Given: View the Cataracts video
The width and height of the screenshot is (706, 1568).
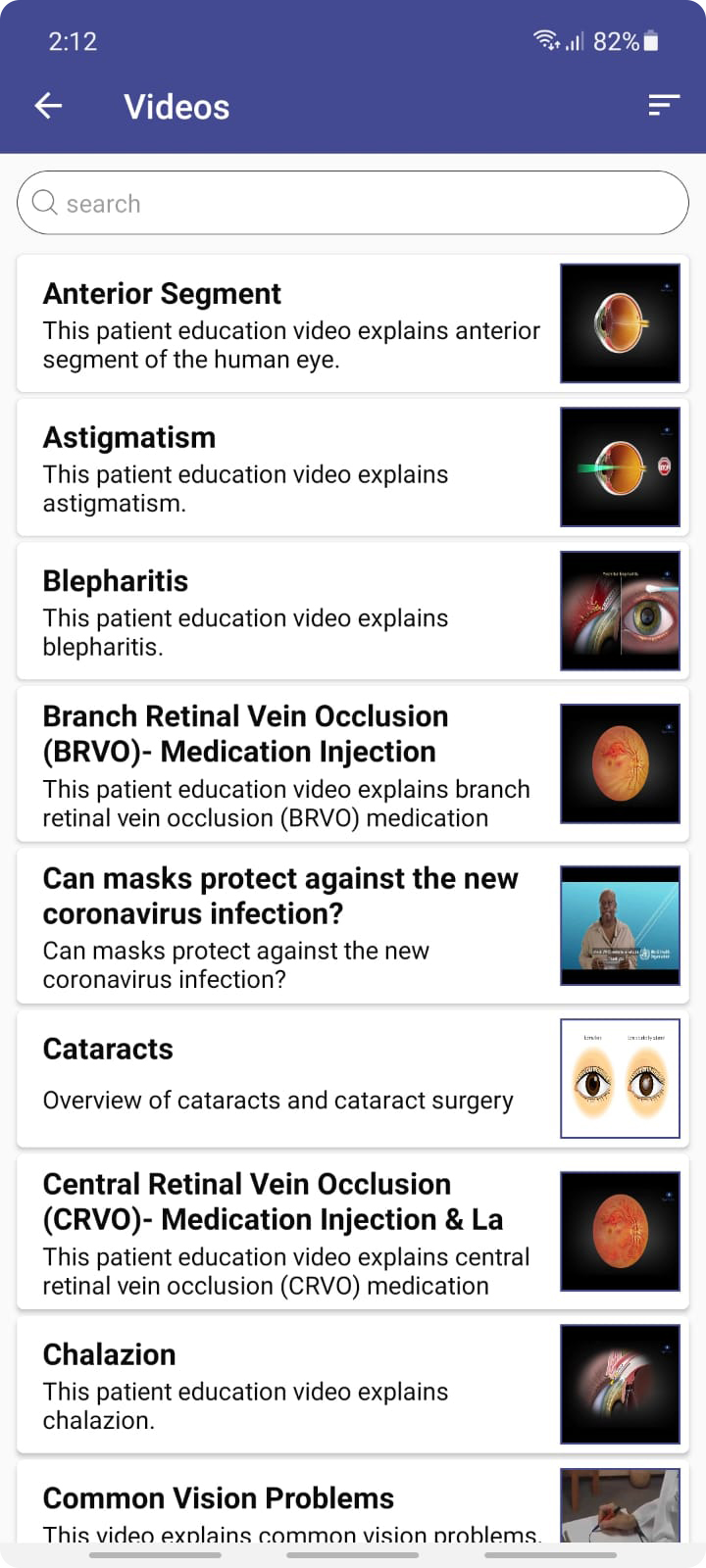Looking at the screenshot, I should point(353,1079).
